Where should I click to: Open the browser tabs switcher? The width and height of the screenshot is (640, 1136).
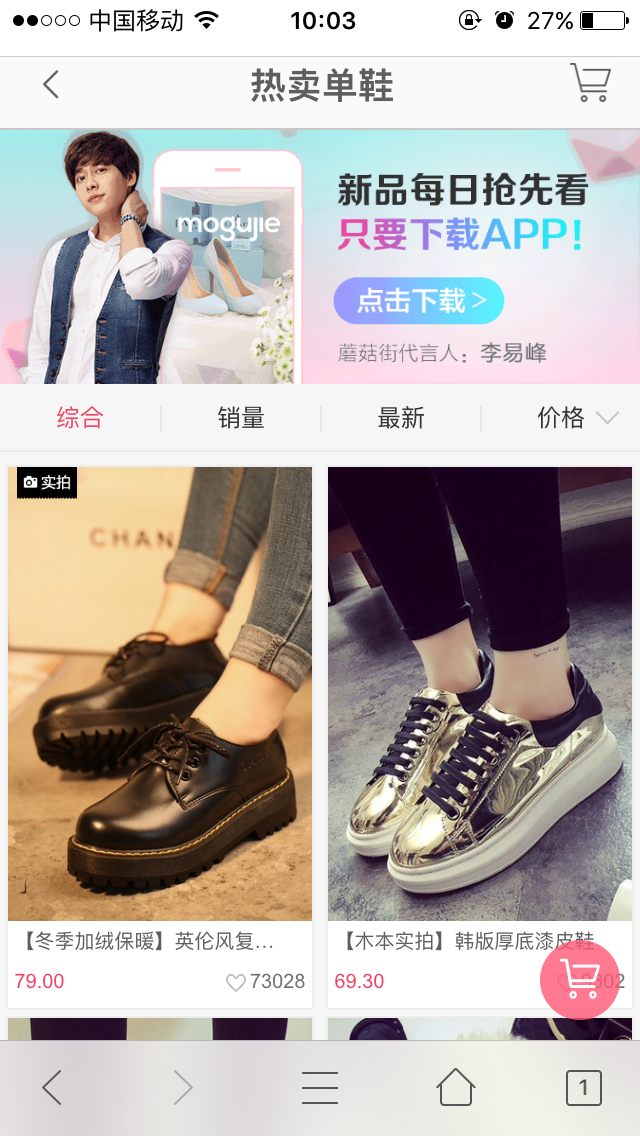(x=583, y=1088)
